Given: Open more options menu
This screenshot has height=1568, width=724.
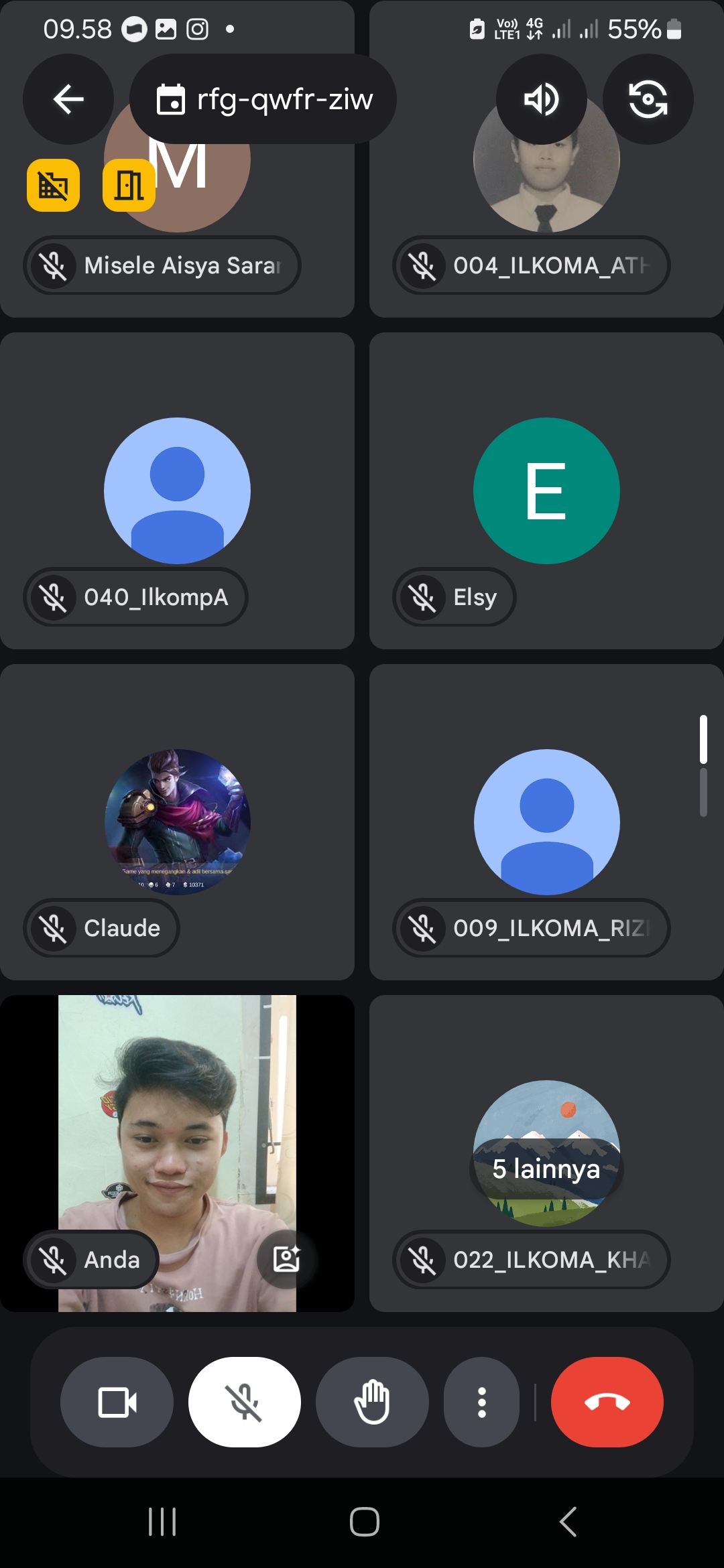Looking at the screenshot, I should pos(481,1402).
